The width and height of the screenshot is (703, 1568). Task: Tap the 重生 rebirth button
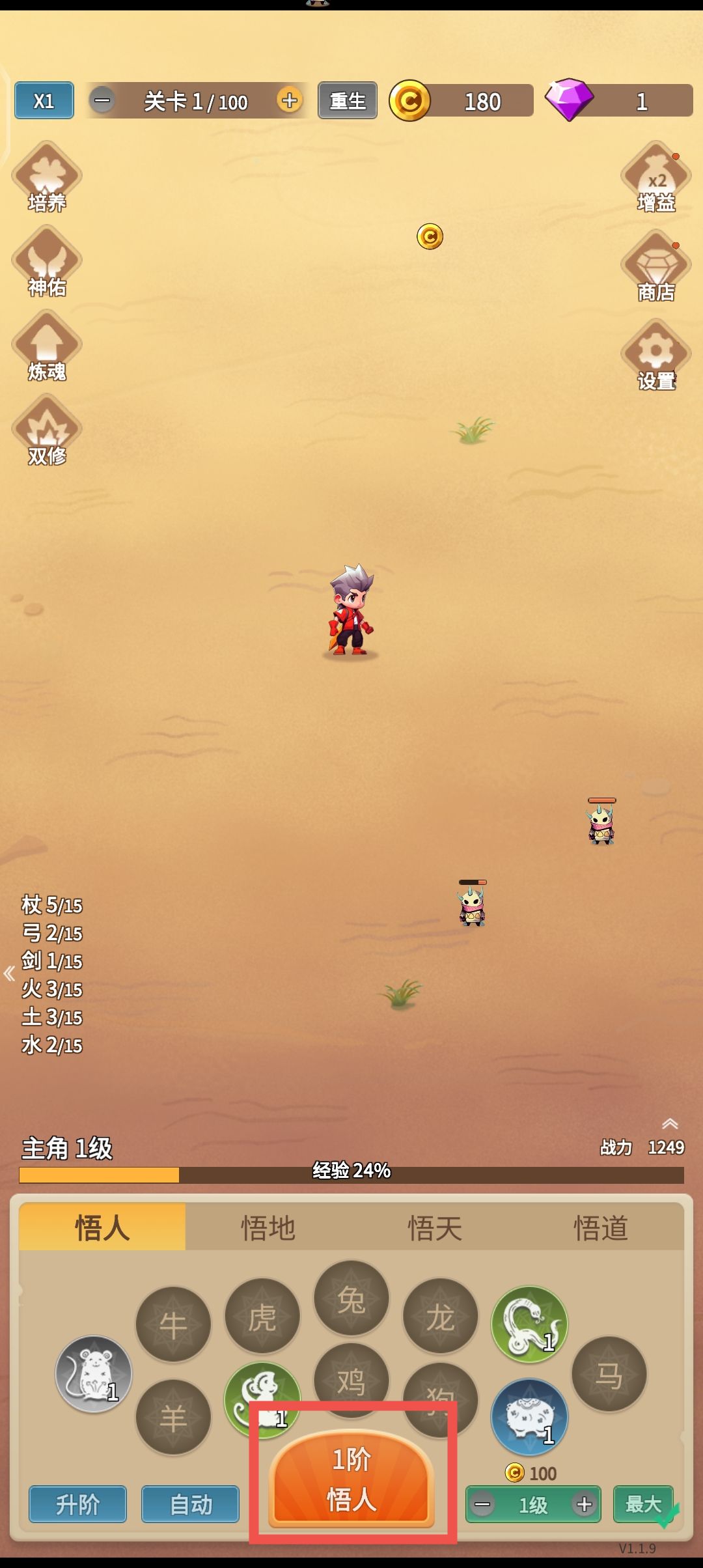coord(348,101)
